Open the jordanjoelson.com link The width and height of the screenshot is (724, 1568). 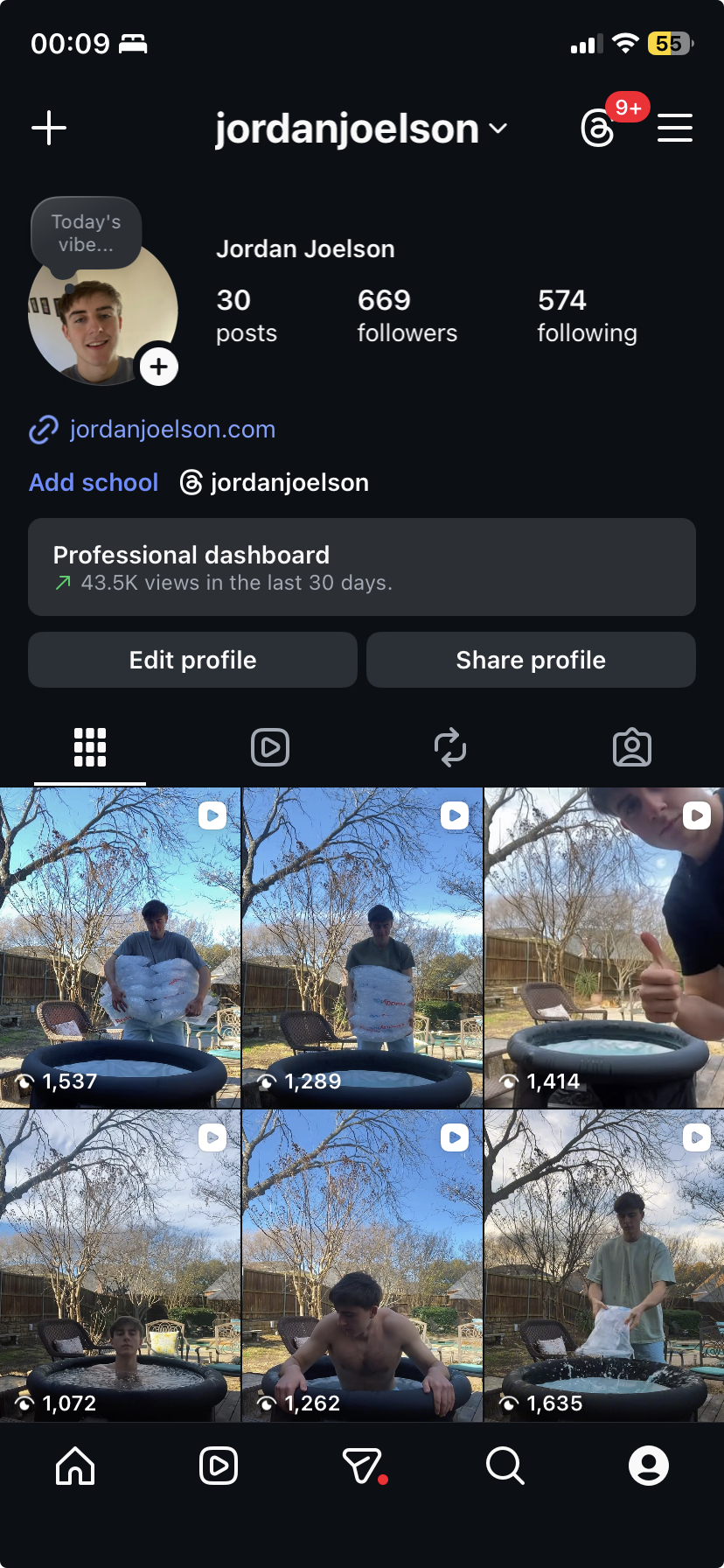coord(171,430)
